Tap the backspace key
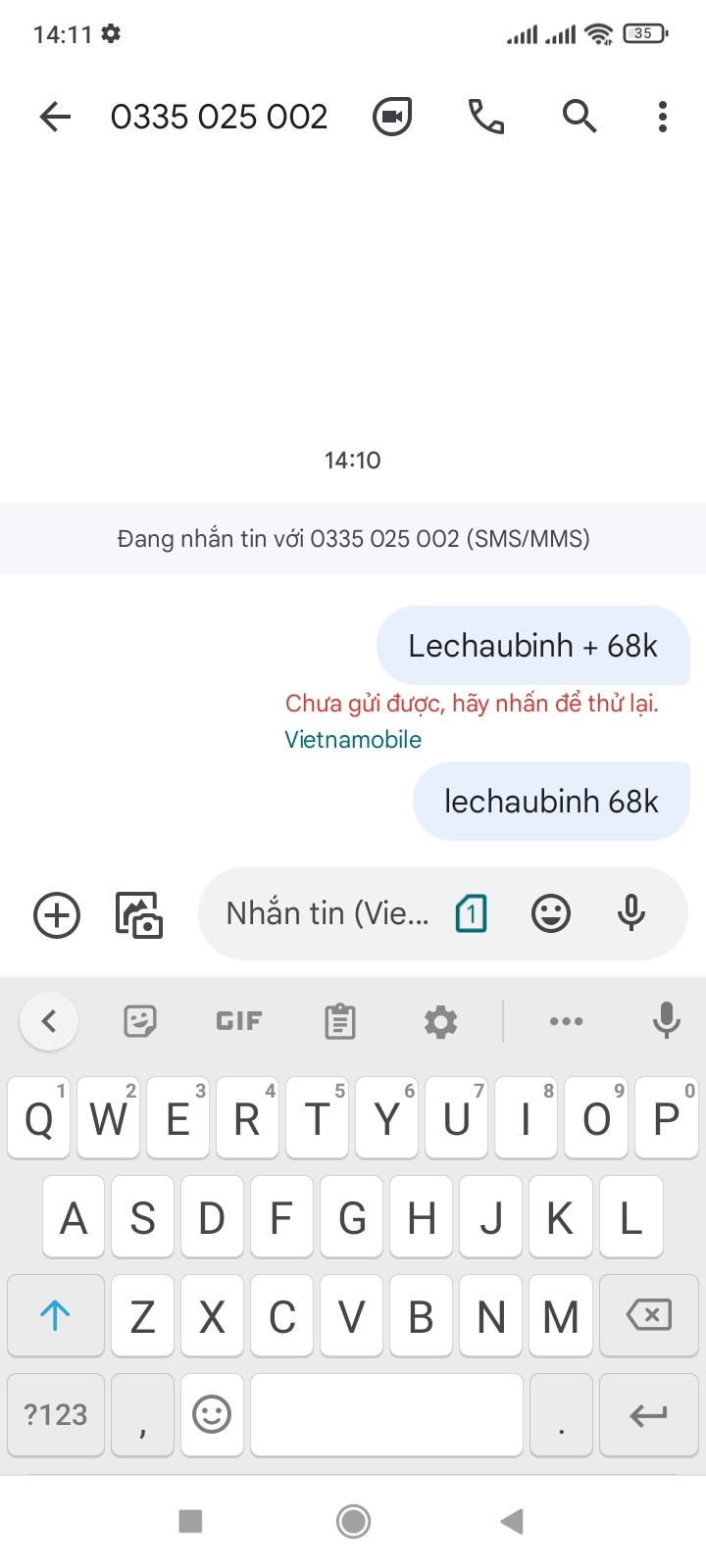The height and width of the screenshot is (1568, 706). pos(648,1315)
